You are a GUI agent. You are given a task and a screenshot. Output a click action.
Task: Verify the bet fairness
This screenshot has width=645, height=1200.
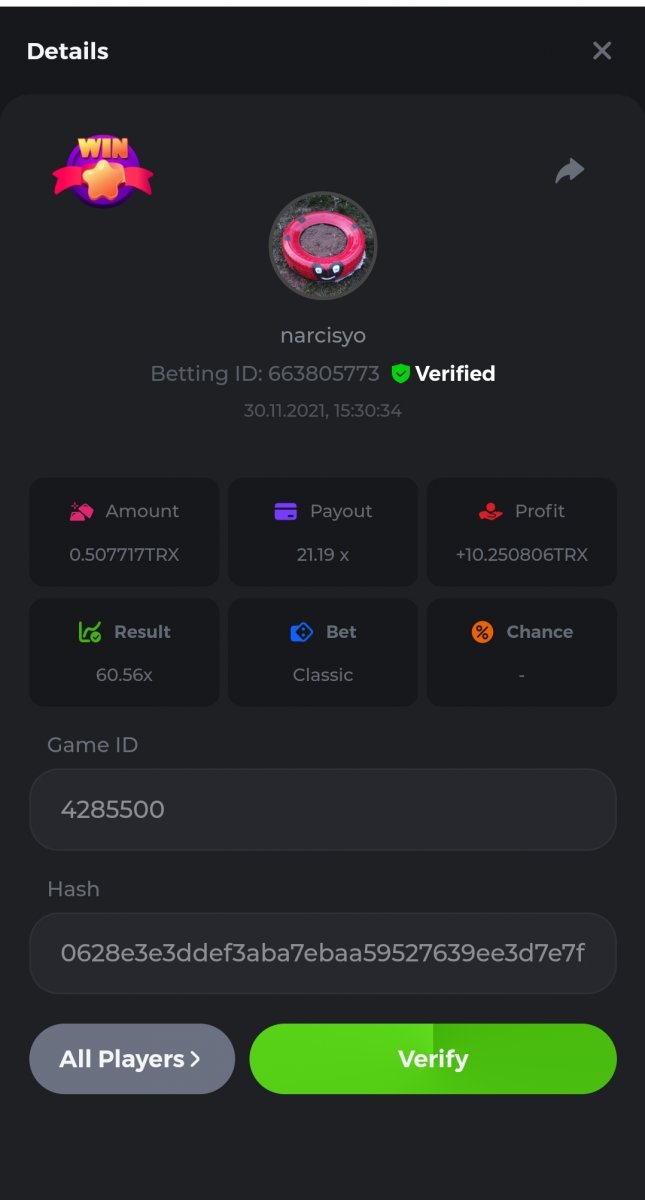[433, 1059]
